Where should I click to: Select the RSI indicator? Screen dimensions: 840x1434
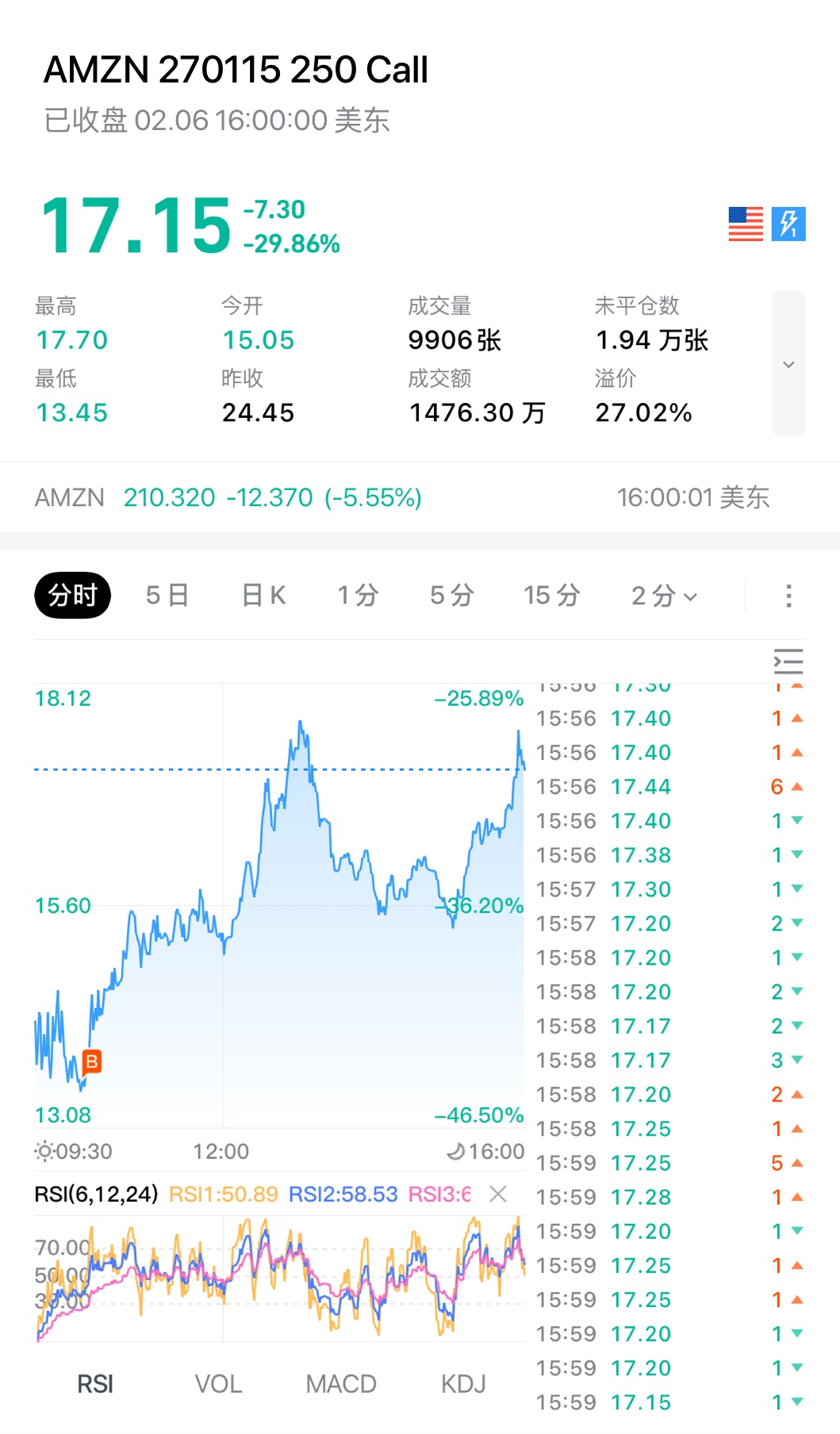click(x=95, y=1384)
